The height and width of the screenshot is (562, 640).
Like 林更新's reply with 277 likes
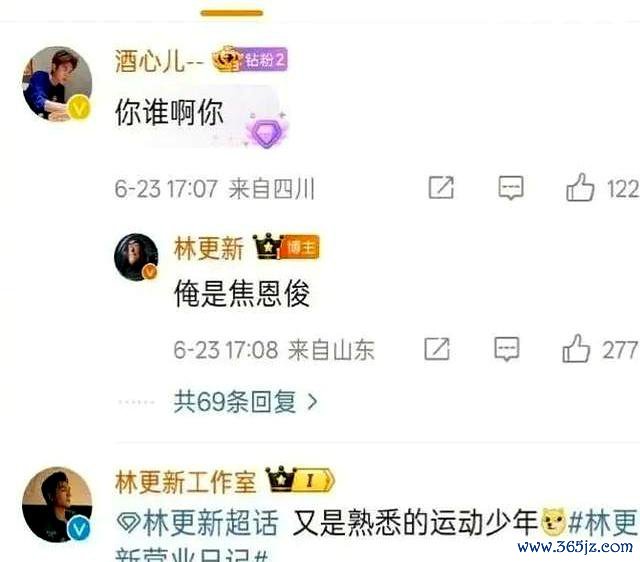(x=577, y=348)
